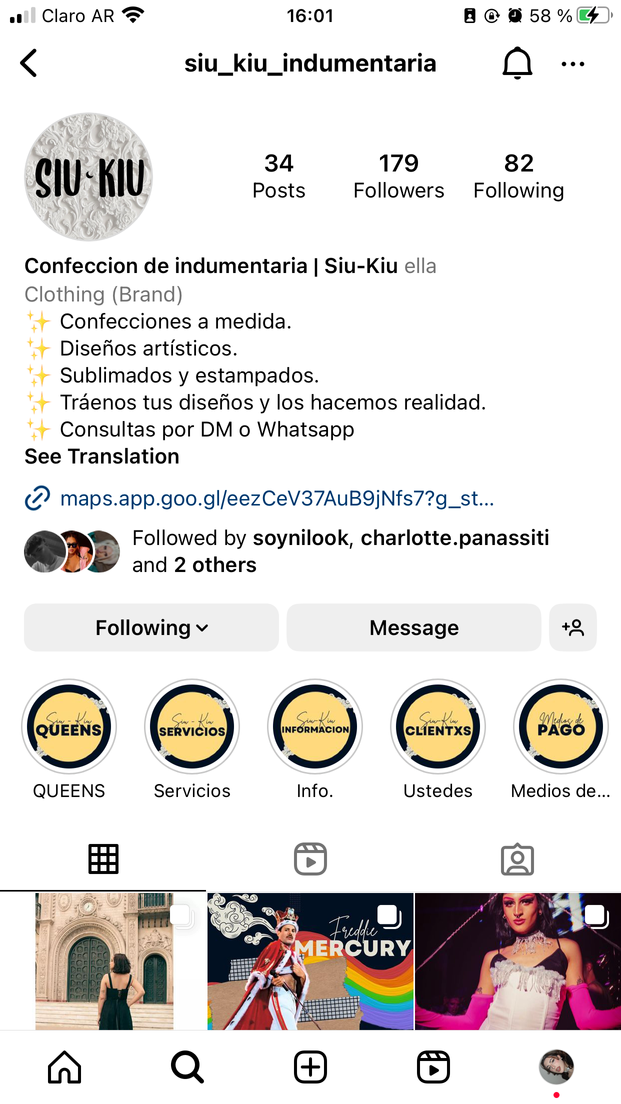The width and height of the screenshot is (621, 1104).
Task: Open your own profile from the bottom bar
Action: click(556, 1067)
